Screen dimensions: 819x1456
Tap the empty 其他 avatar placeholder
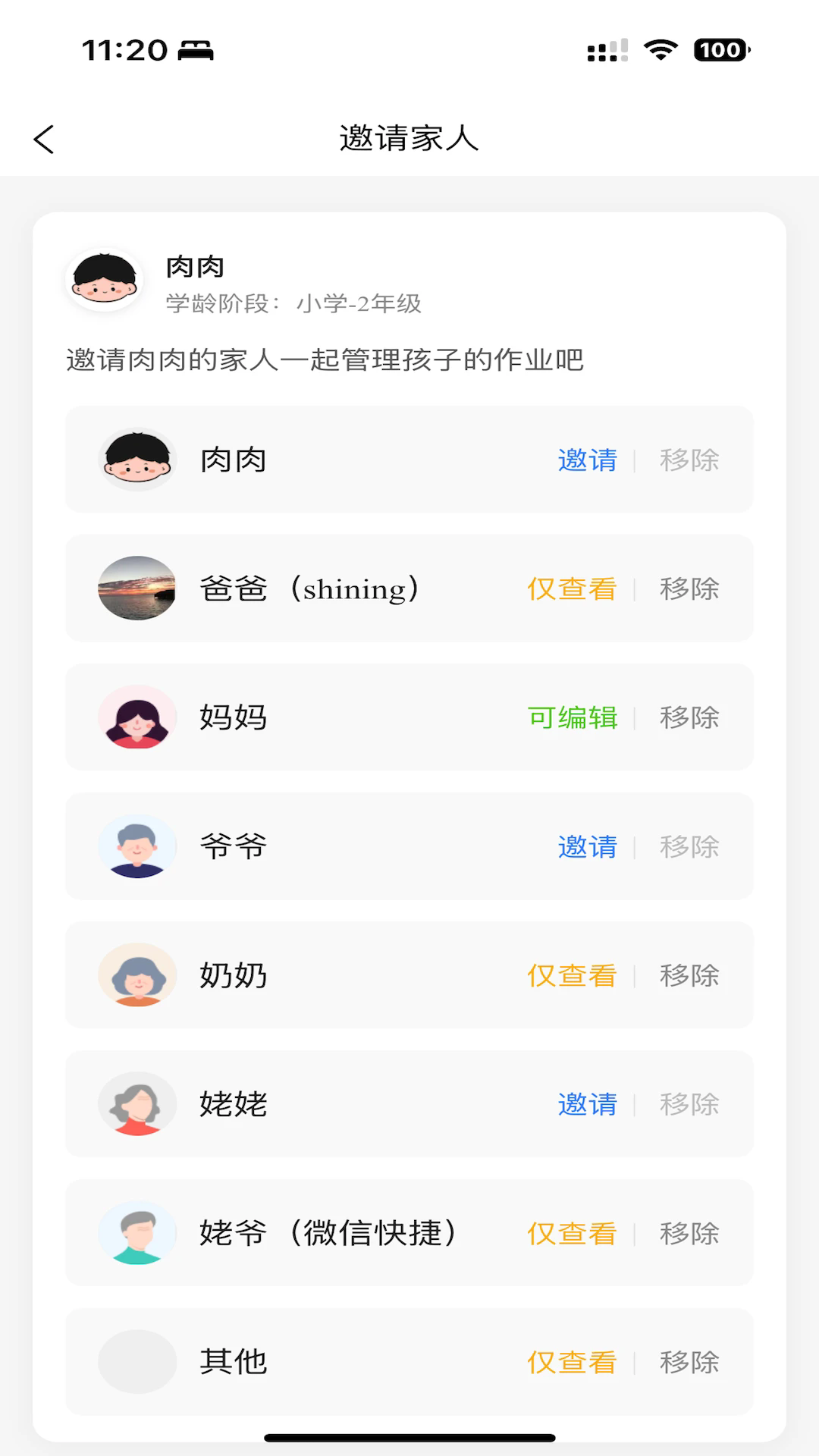point(137,1362)
